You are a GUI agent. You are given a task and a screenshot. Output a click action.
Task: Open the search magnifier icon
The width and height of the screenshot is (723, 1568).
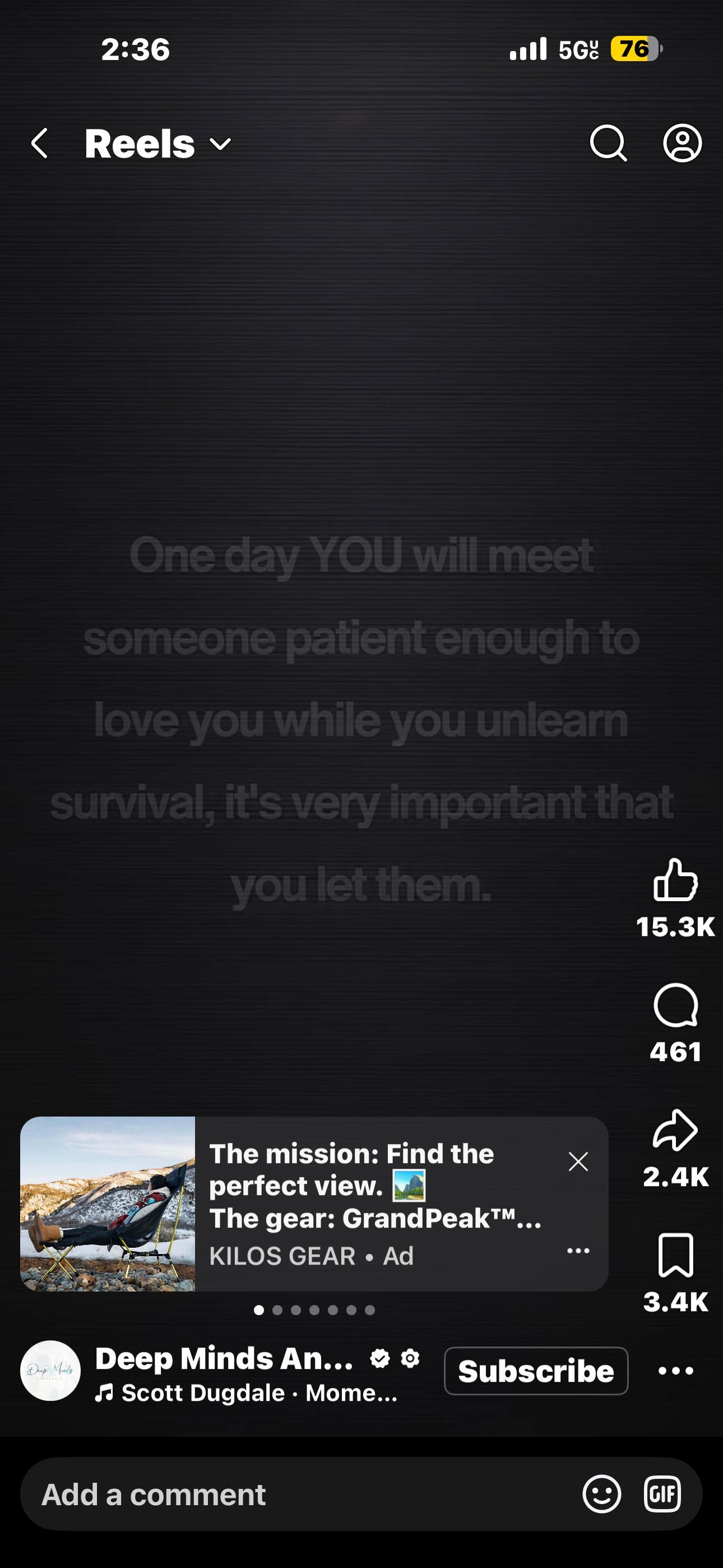[x=608, y=144]
